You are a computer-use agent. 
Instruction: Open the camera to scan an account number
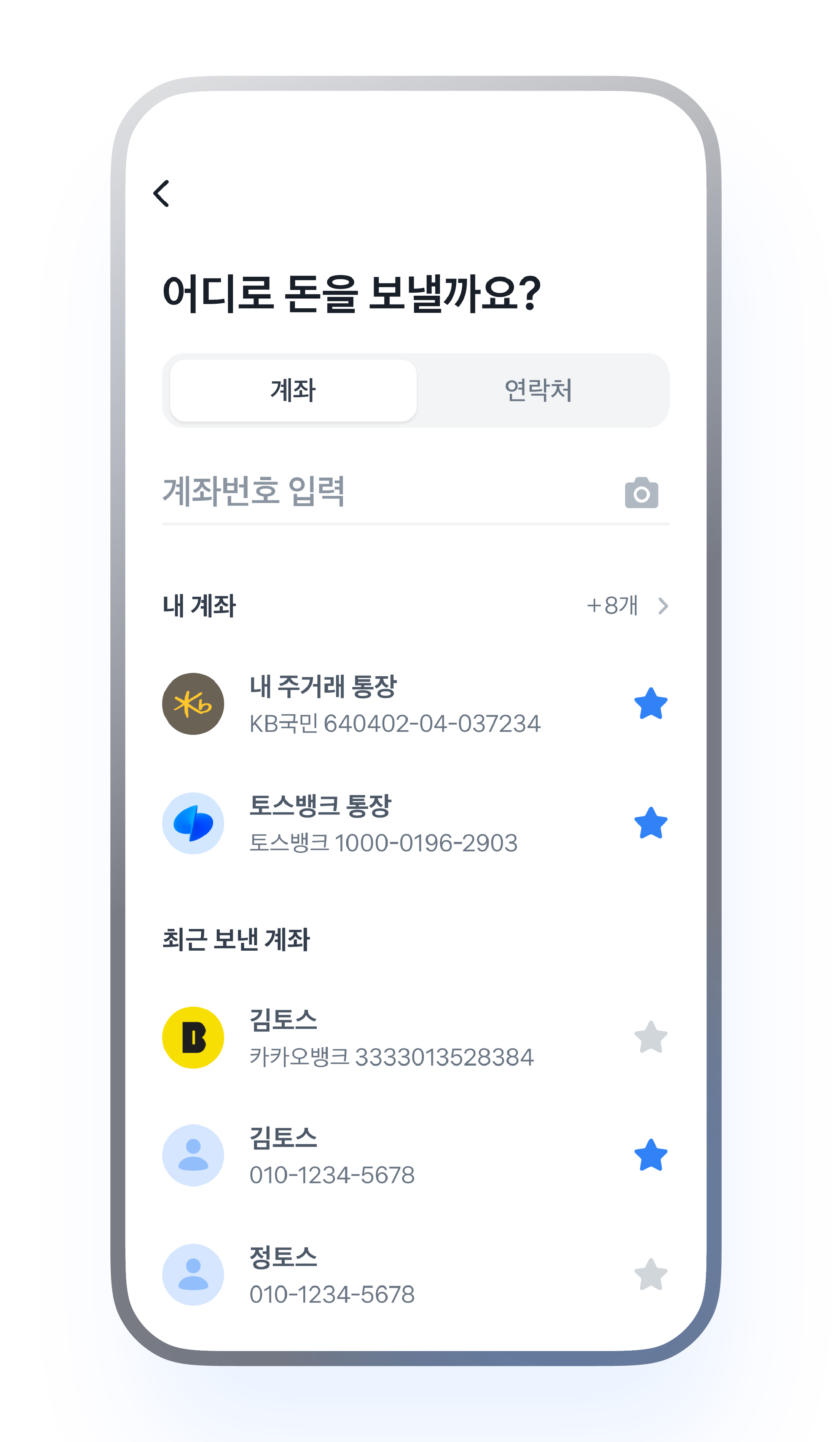click(x=641, y=493)
